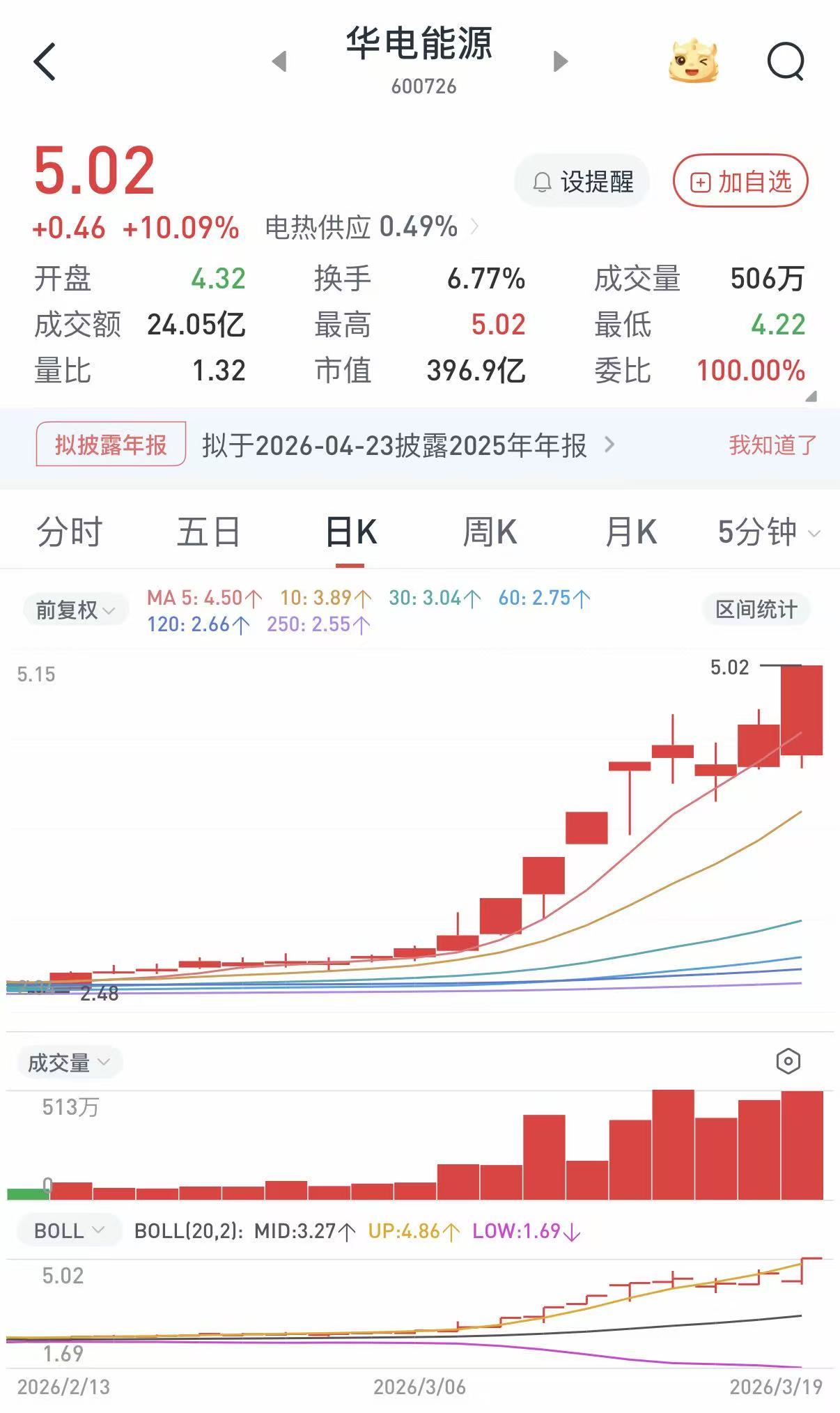Add stock via 加自选 button

740,182
